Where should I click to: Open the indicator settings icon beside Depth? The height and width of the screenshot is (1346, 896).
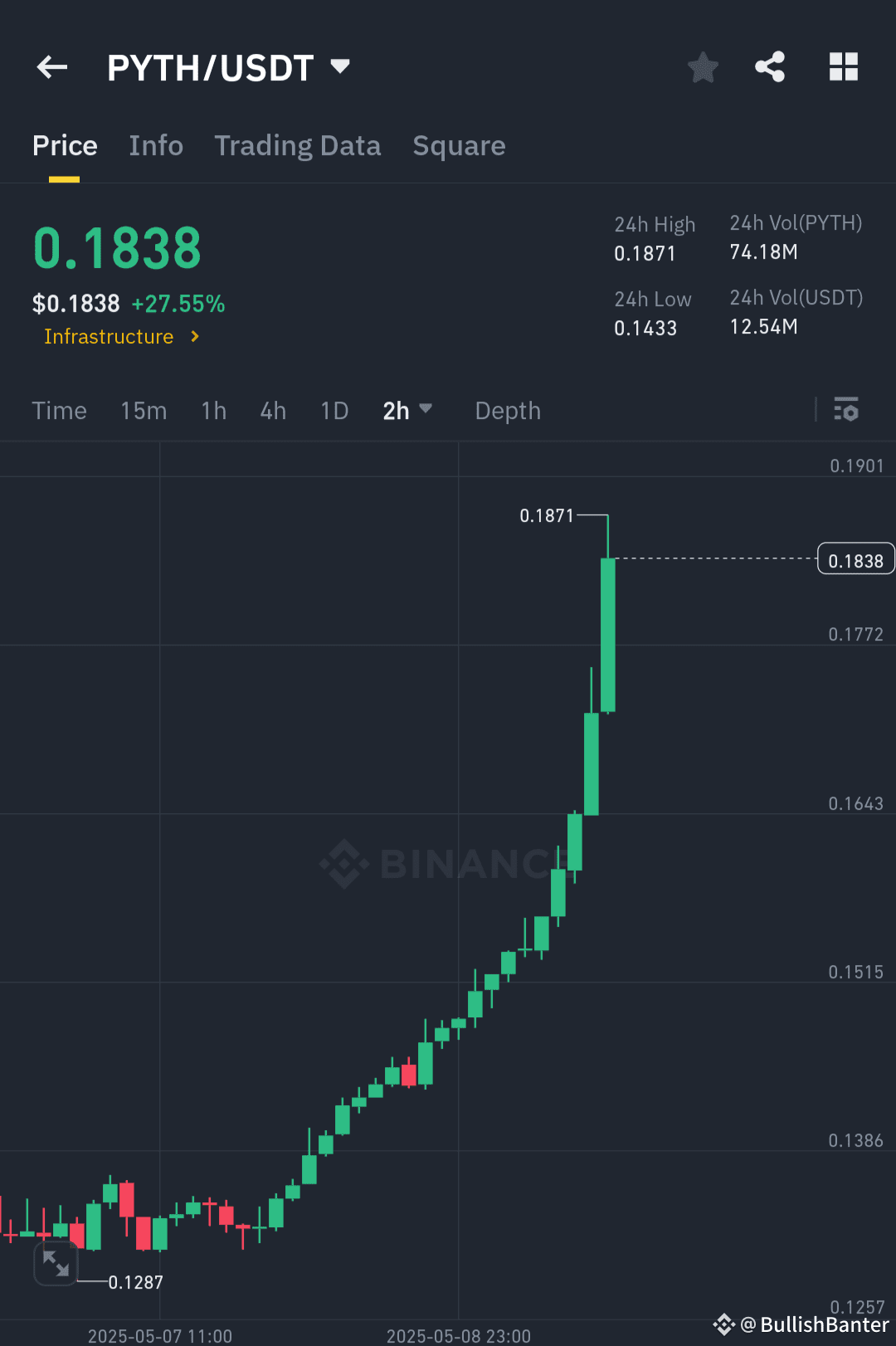pyautogui.click(x=846, y=410)
